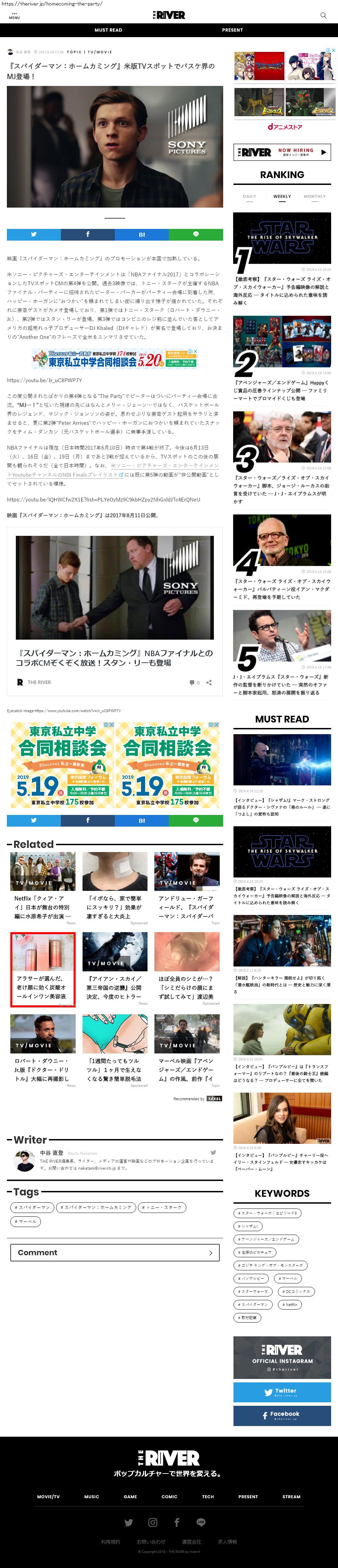Image resolution: width=338 pixels, height=1568 pixels.
Task: Go to COMIC category in footer
Action: pyautogui.click(x=169, y=1496)
